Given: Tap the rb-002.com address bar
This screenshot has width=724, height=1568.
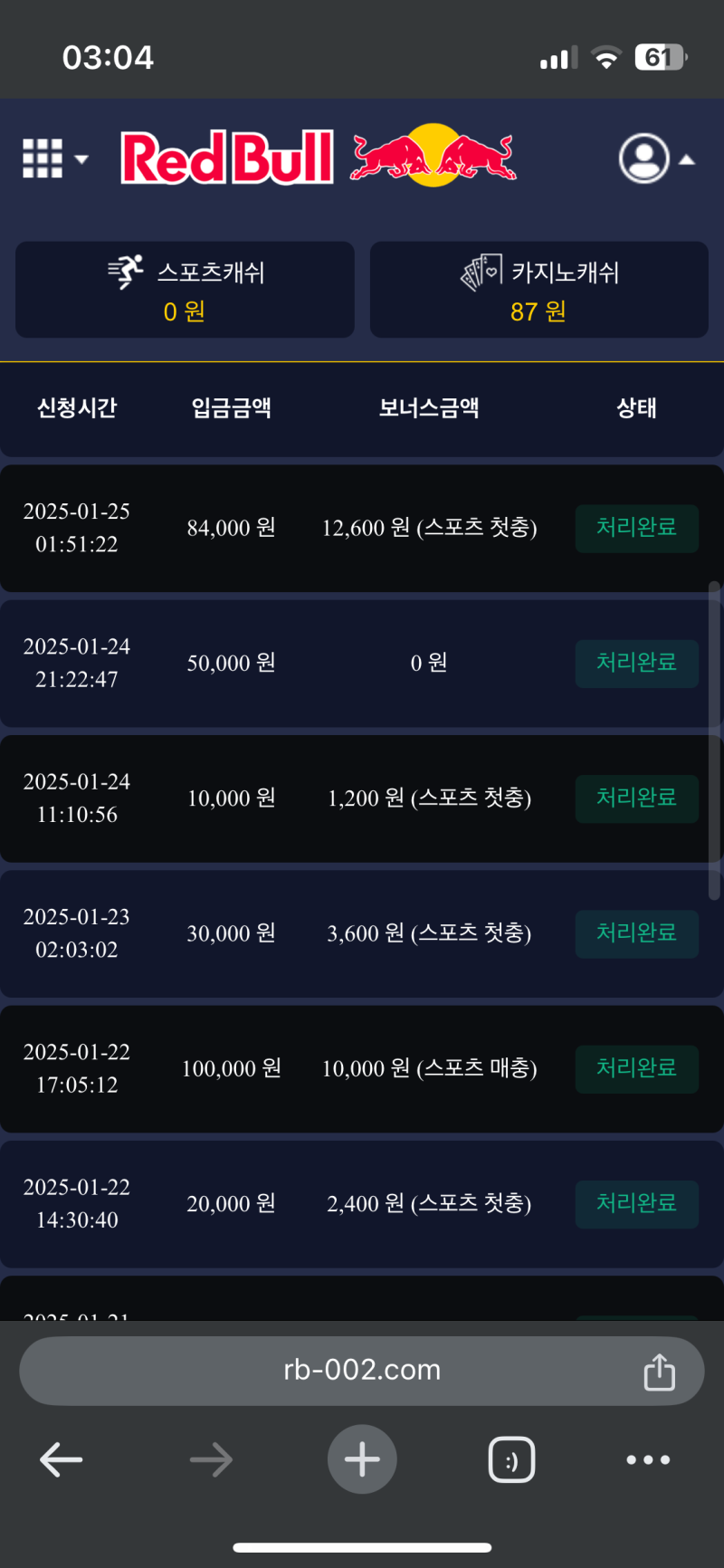Looking at the screenshot, I should click(x=362, y=1370).
